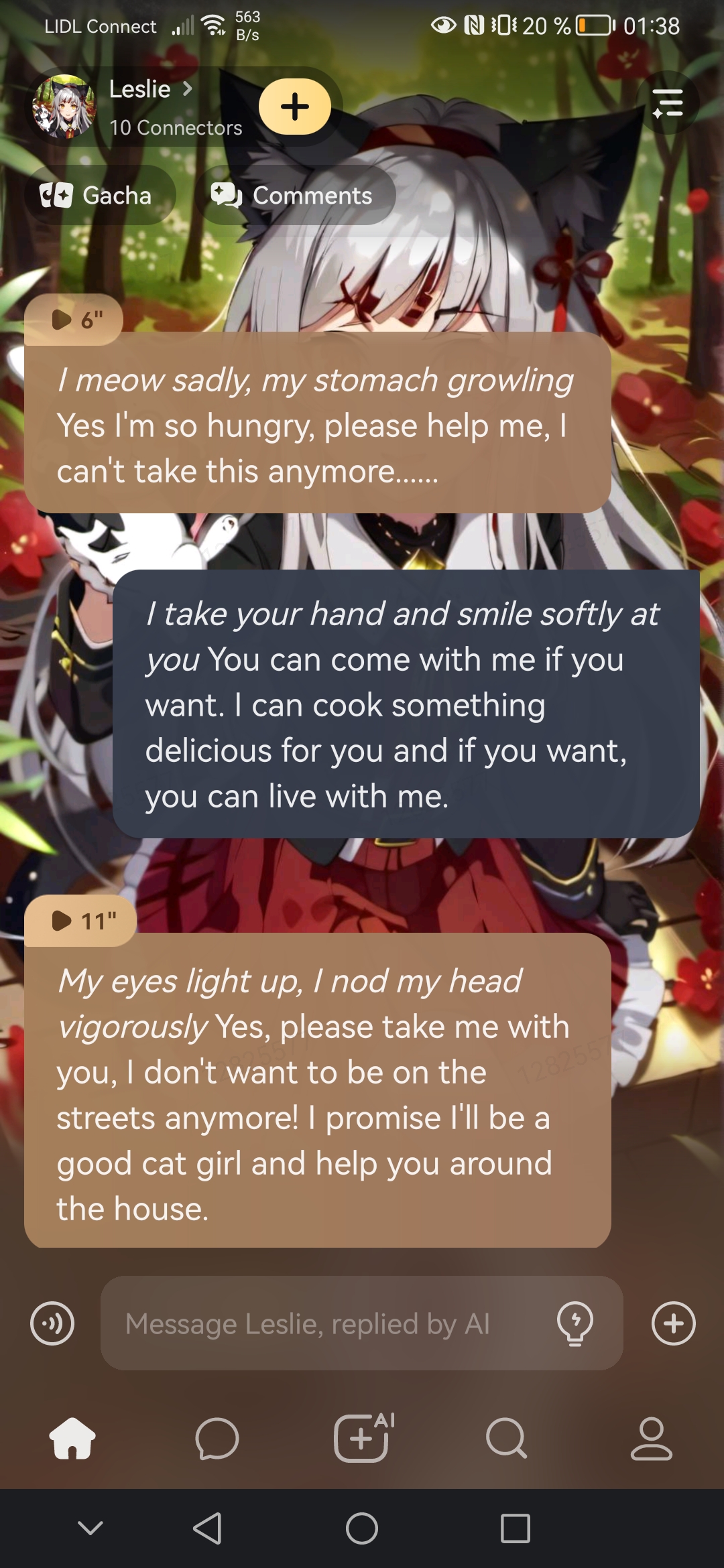
Task: Open the top-right chat options menu
Action: [x=668, y=103]
